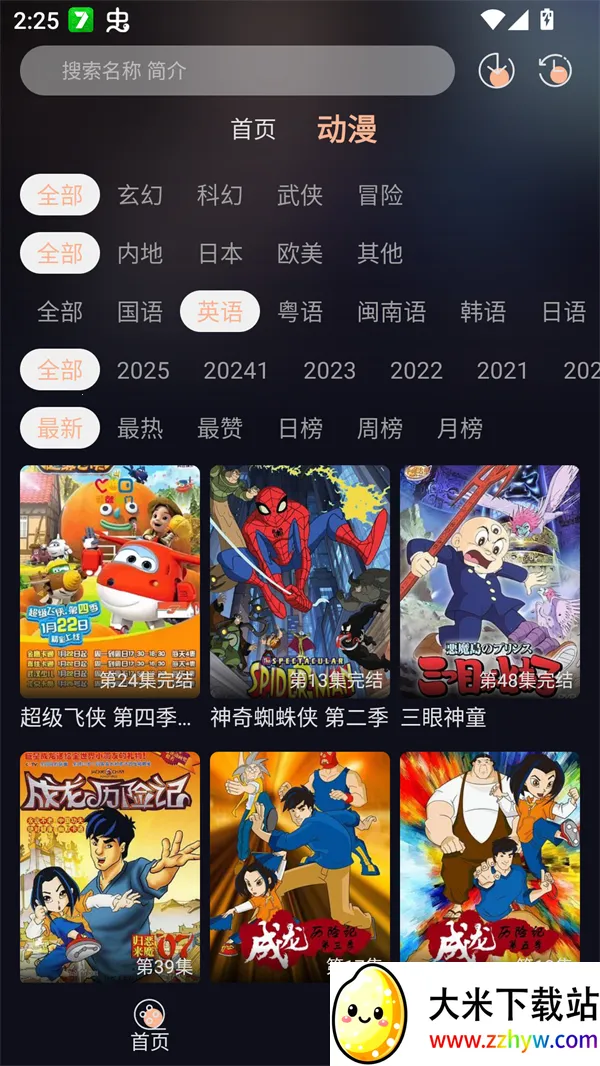
Task: Select the 欧美 region filter
Action: (x=300, y=253)
